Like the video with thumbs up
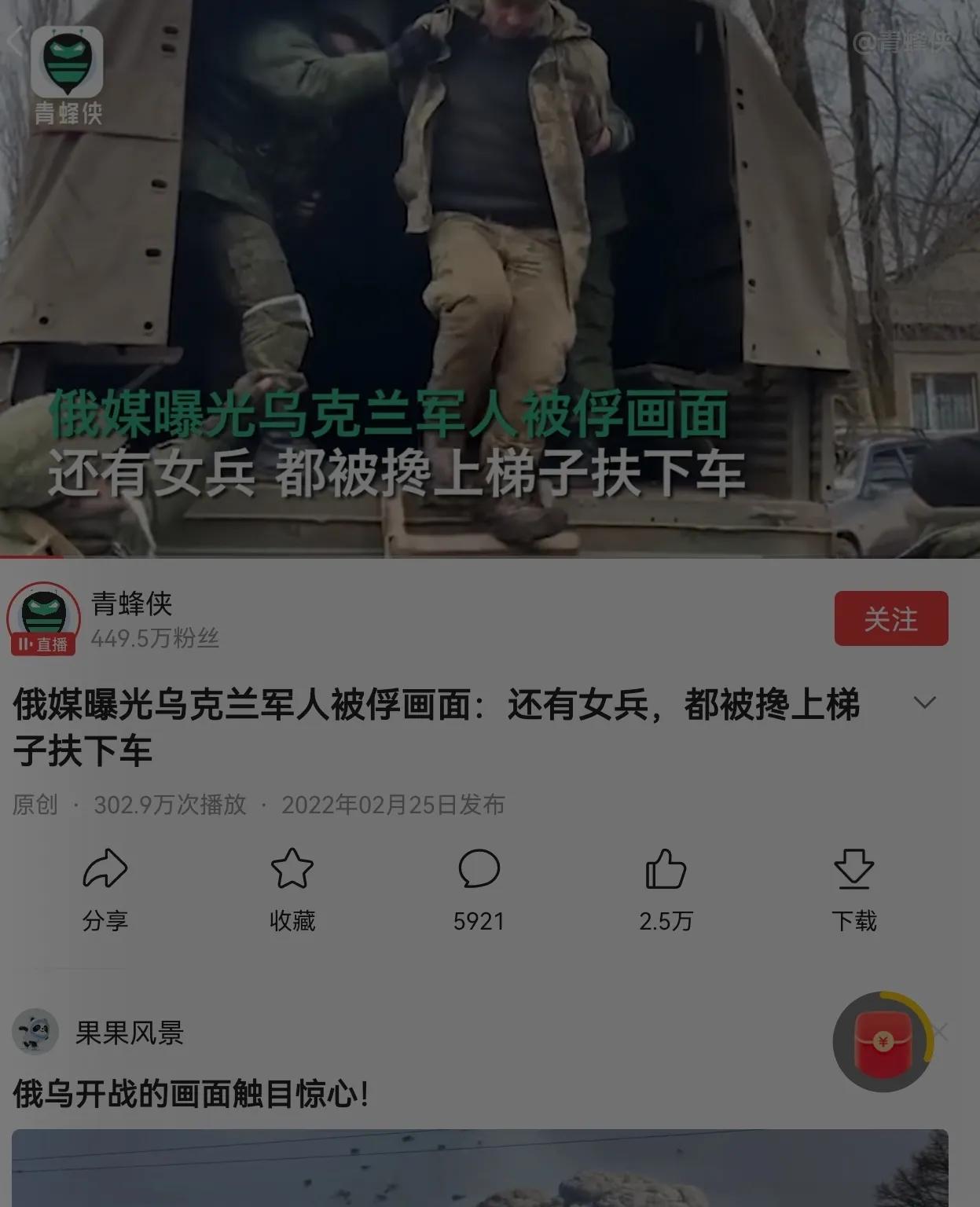 coord(666,889)
